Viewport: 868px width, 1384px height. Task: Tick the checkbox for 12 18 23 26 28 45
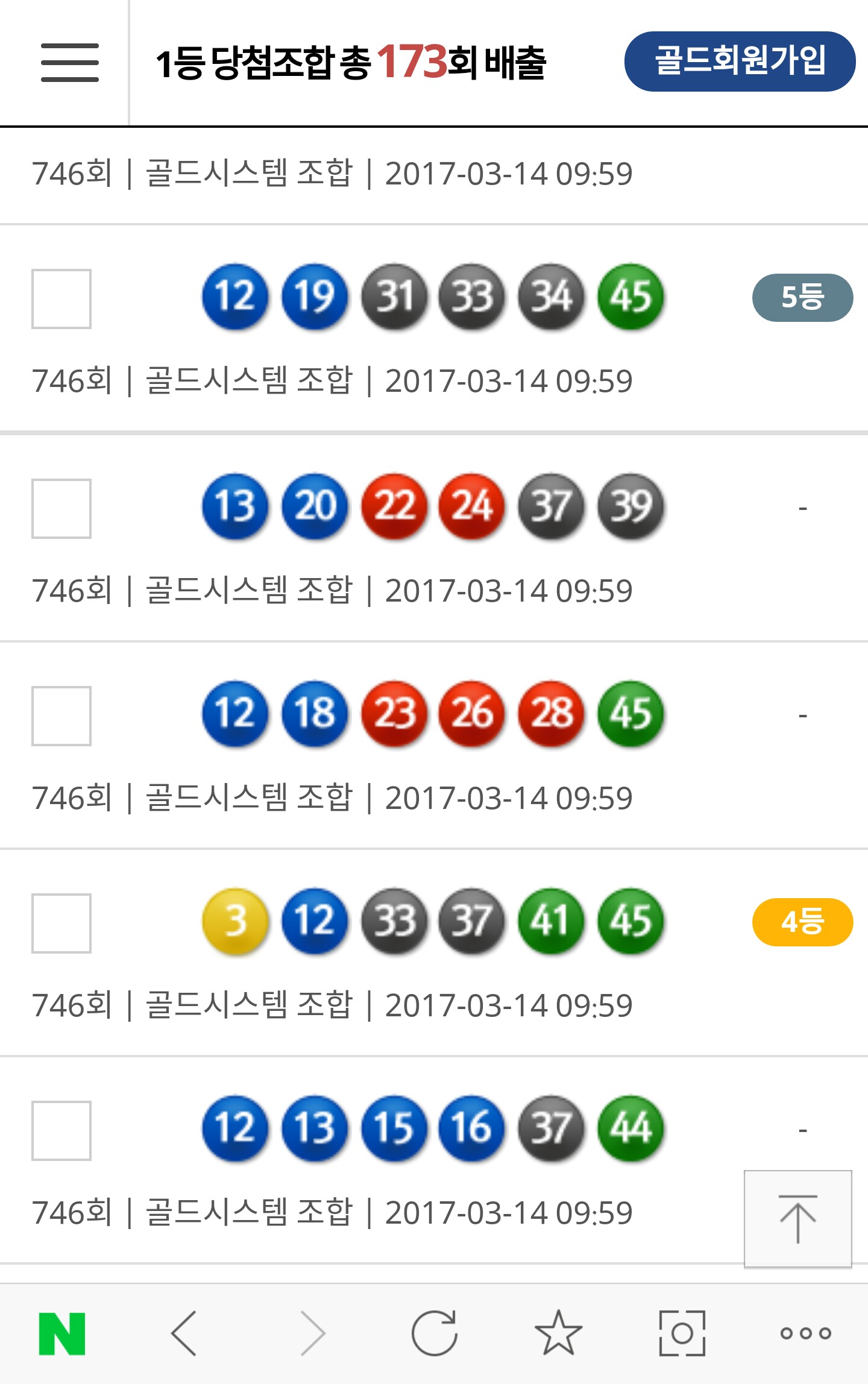[61, 716]
